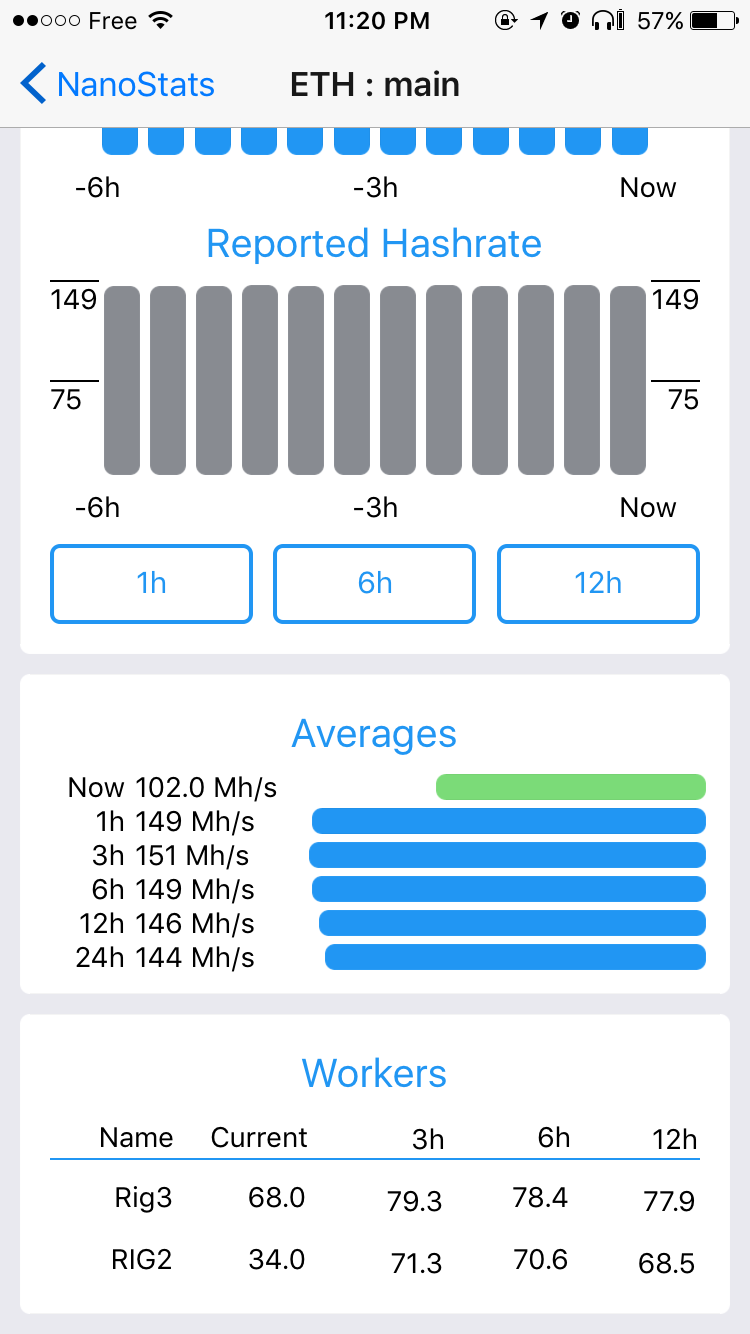Tap the orientation lock icon in status bar
The height and width of the screenshot is (1334, 750).
click(x=508, y=18)
